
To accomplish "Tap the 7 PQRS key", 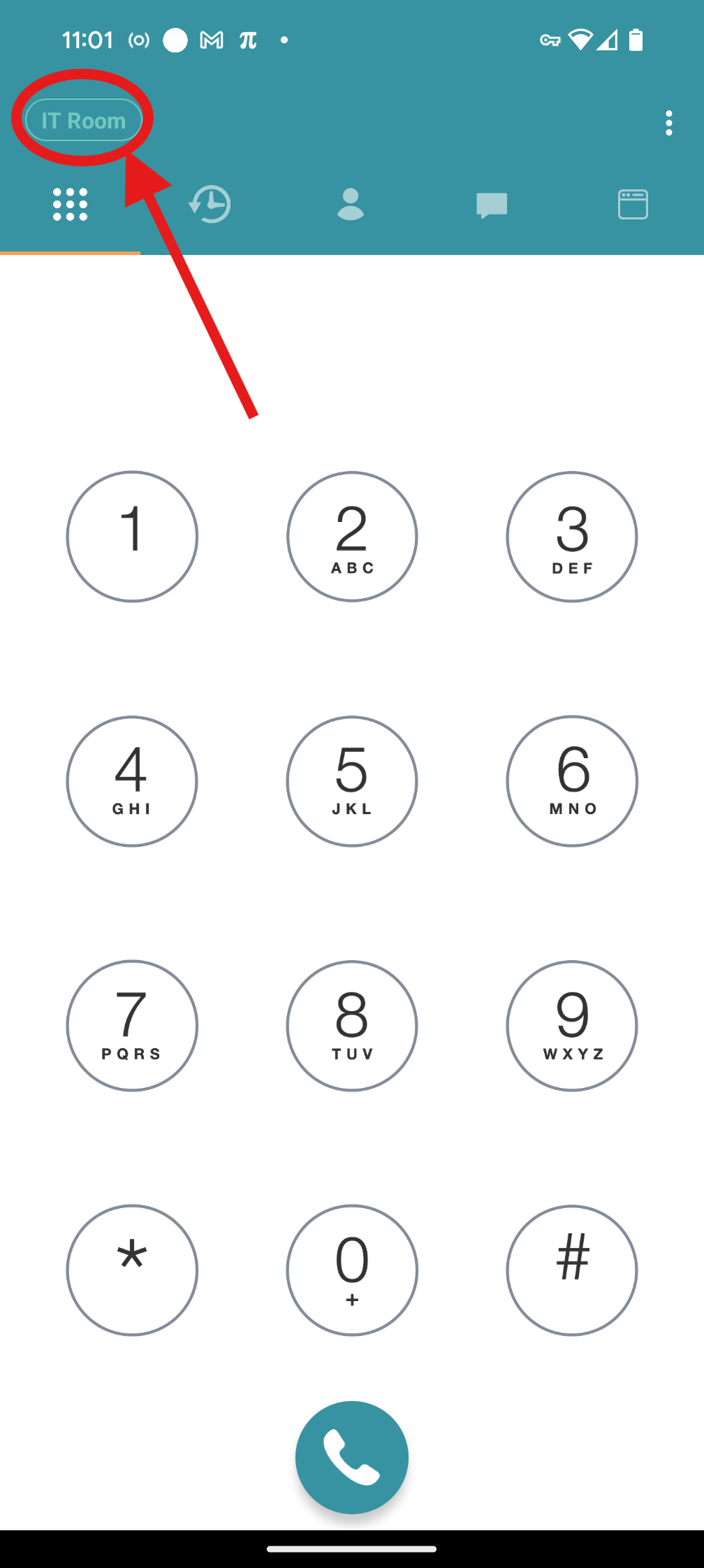I will [132, 1026].
